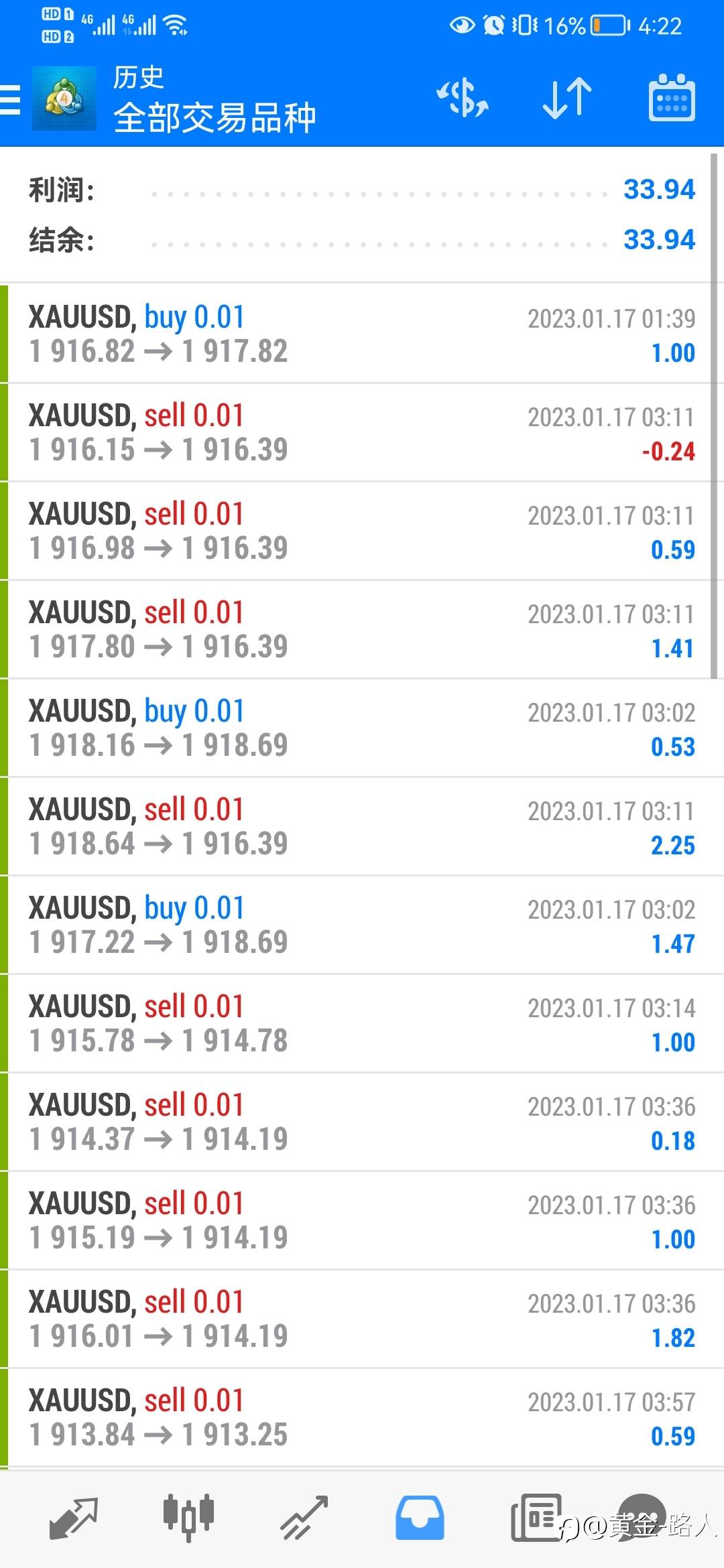
Task: Open the sell trade with 2.25 profit
Action: (x=362, y=826)
